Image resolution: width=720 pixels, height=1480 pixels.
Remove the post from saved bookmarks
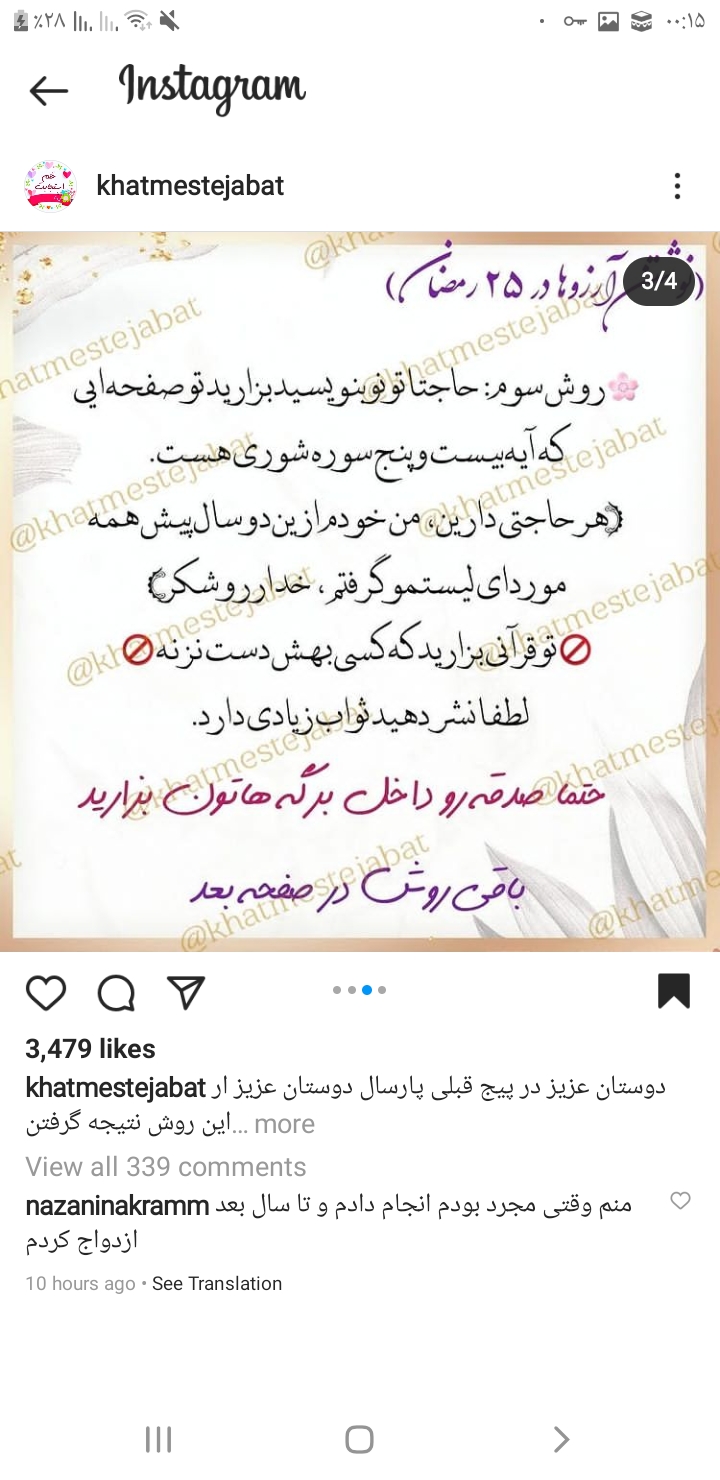point(674,991)
